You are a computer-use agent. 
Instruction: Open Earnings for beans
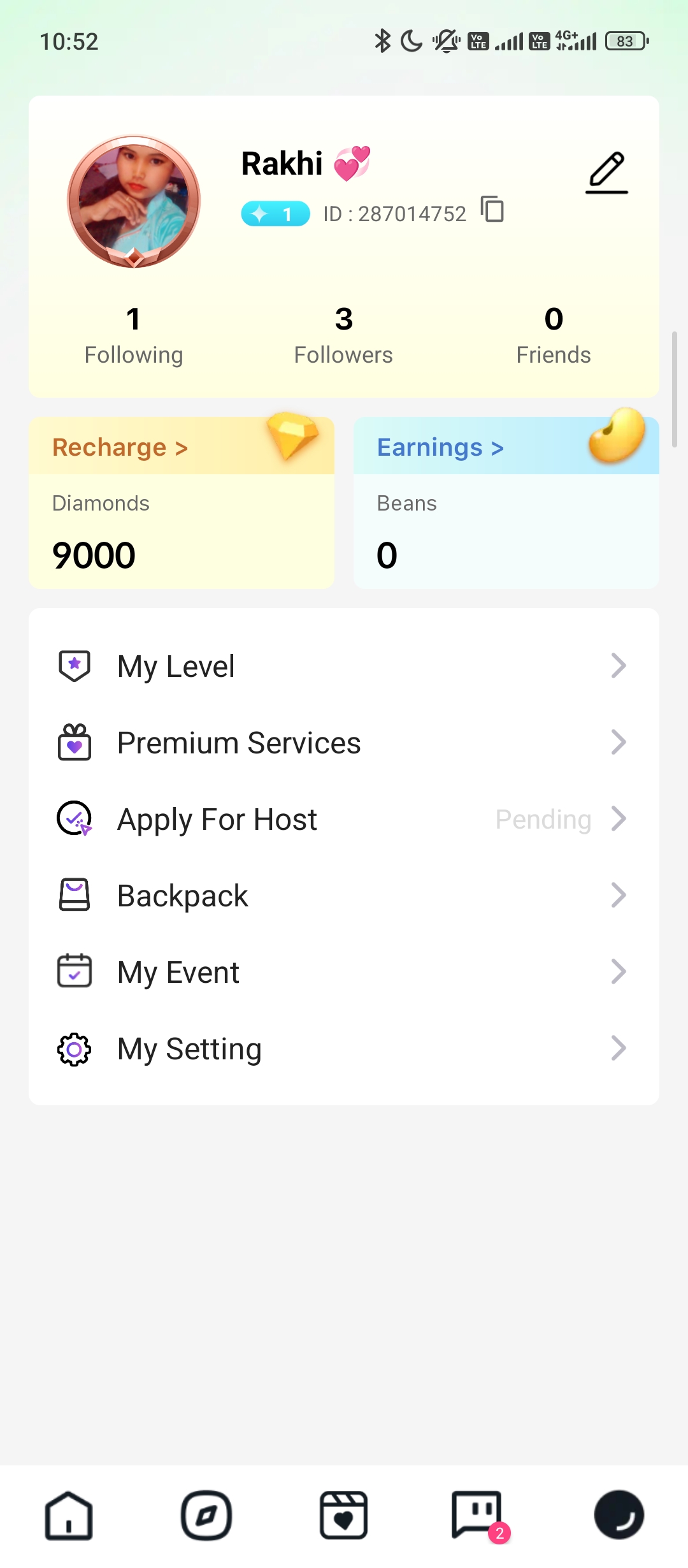click(x=440, y=447)
